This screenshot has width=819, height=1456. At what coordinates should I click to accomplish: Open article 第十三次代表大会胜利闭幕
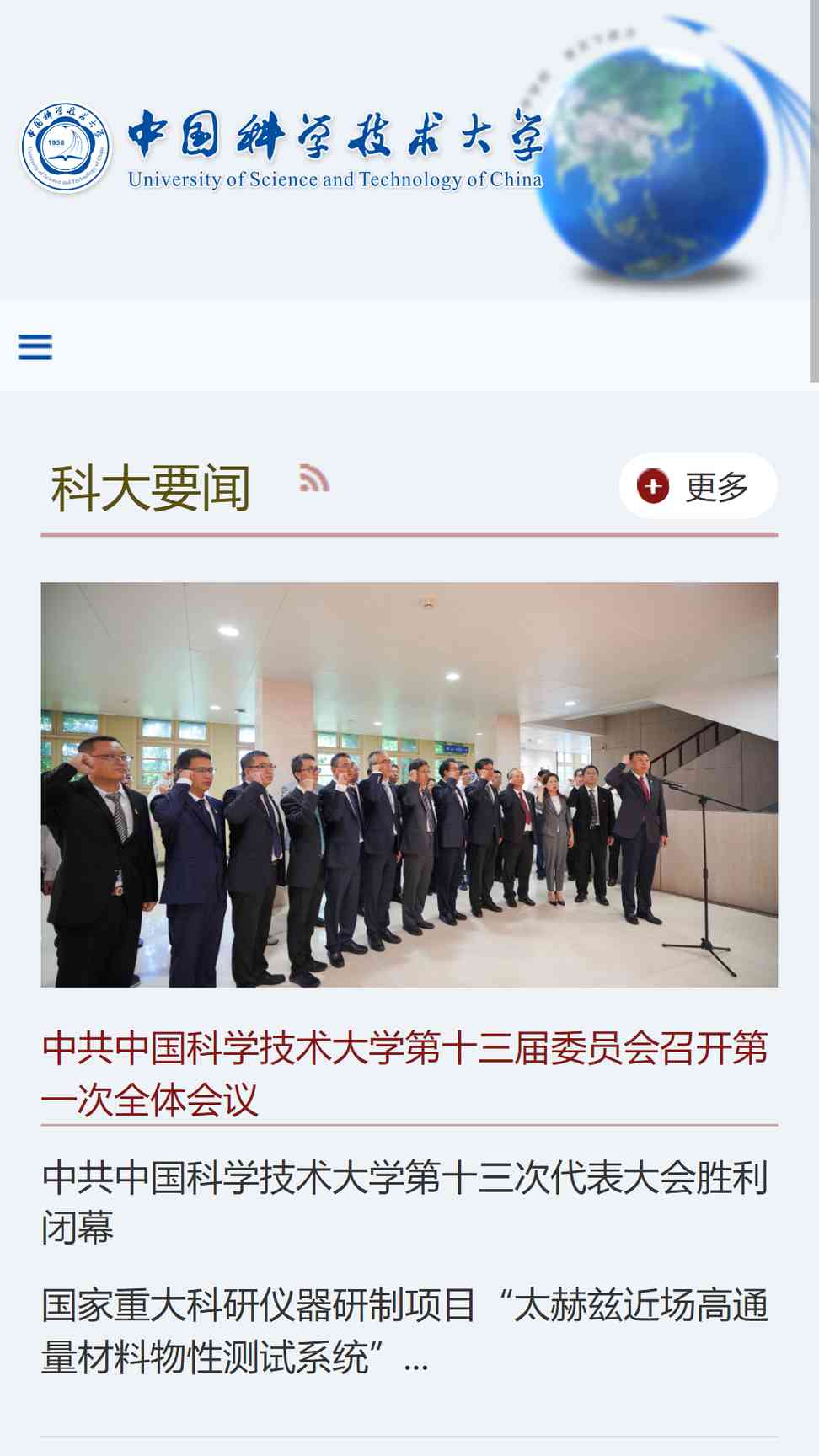tap(405, 1202)
